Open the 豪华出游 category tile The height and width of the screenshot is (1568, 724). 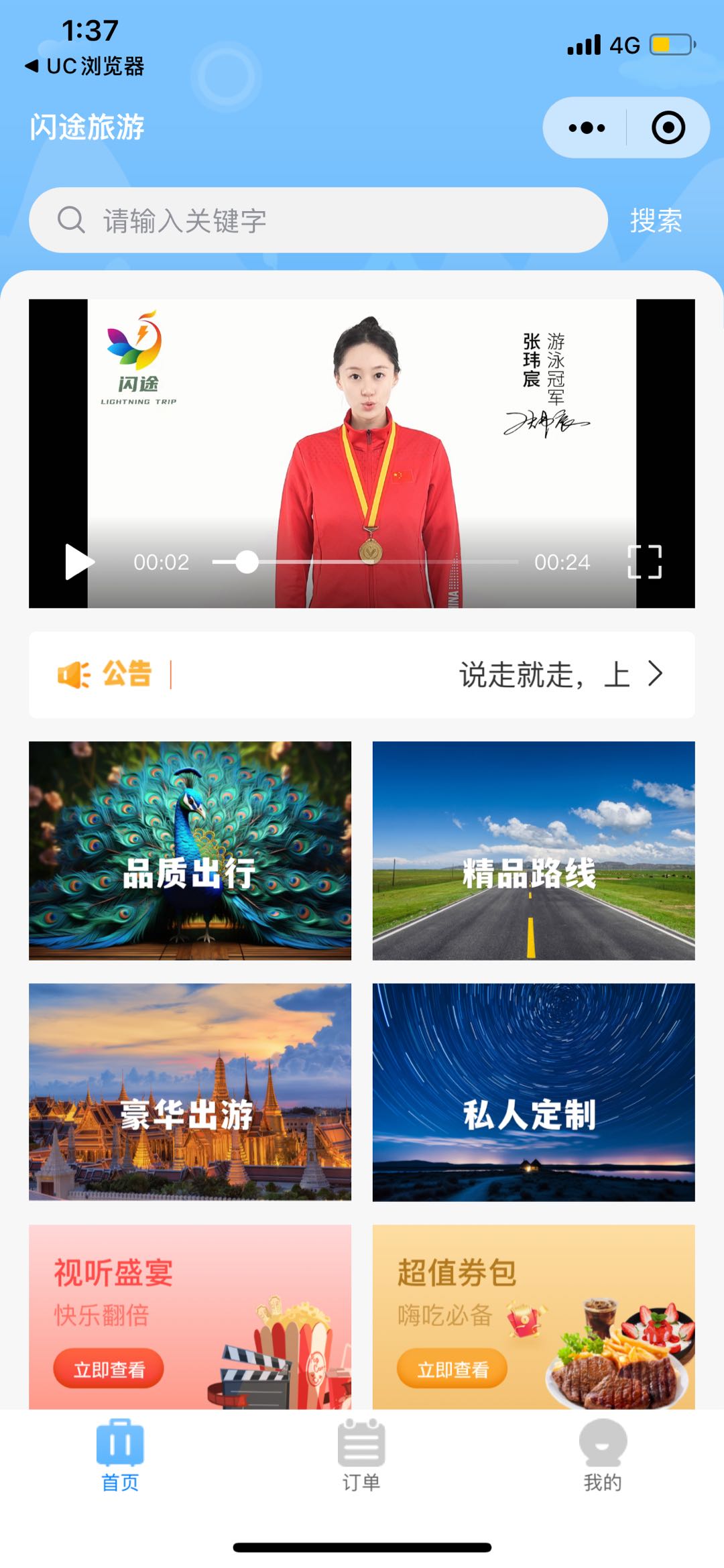point(190,1092)
